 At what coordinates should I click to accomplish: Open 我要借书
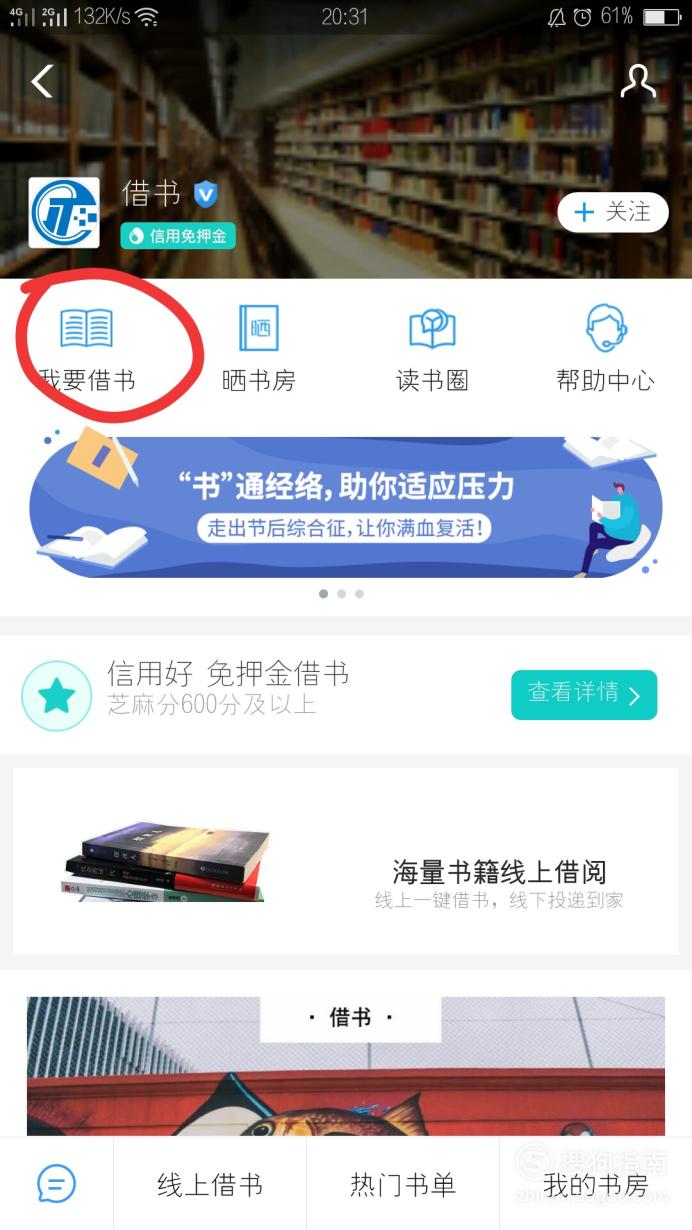click(87, 350)
